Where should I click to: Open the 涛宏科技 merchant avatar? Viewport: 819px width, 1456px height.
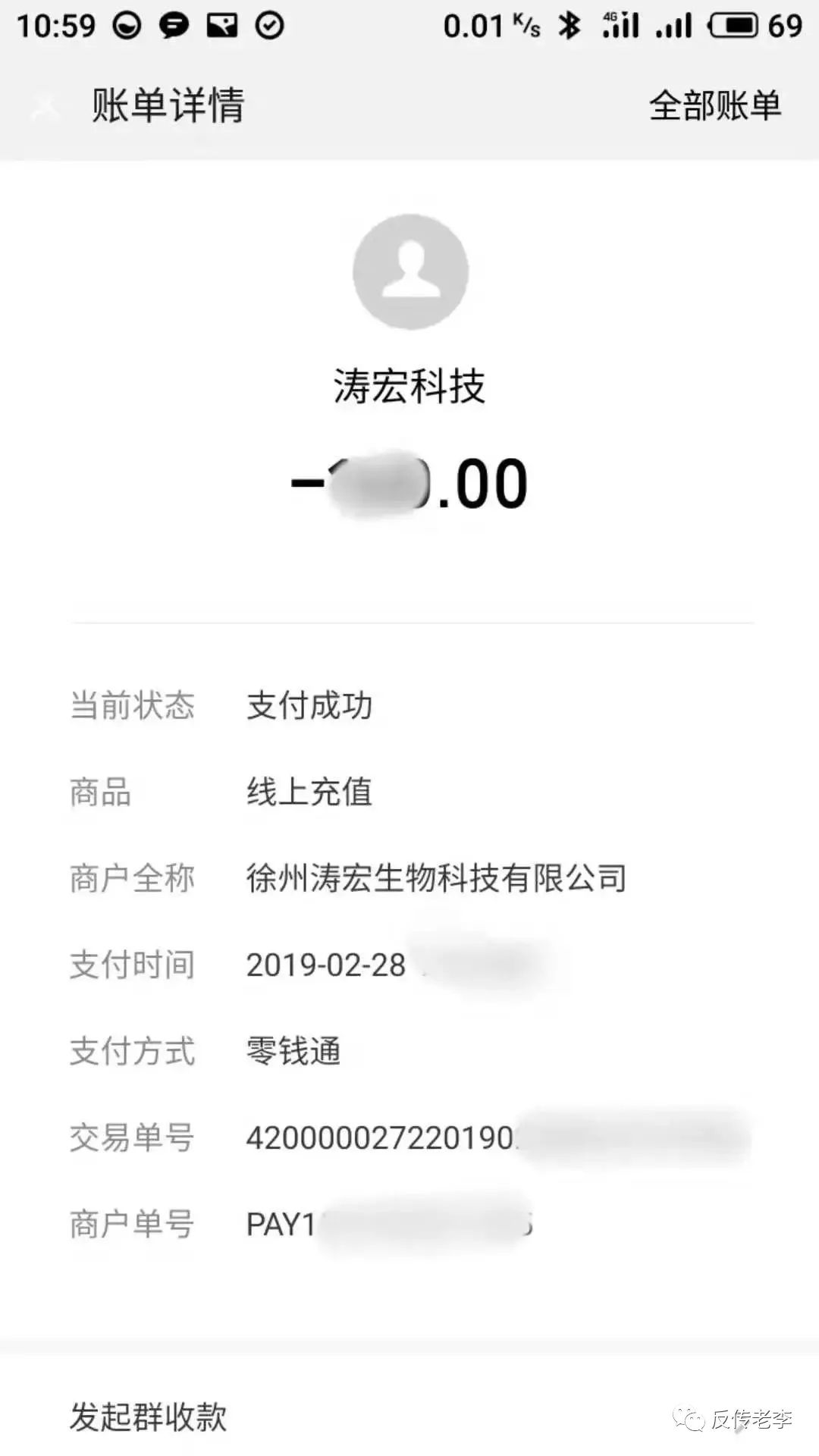(x=410, y=271)
